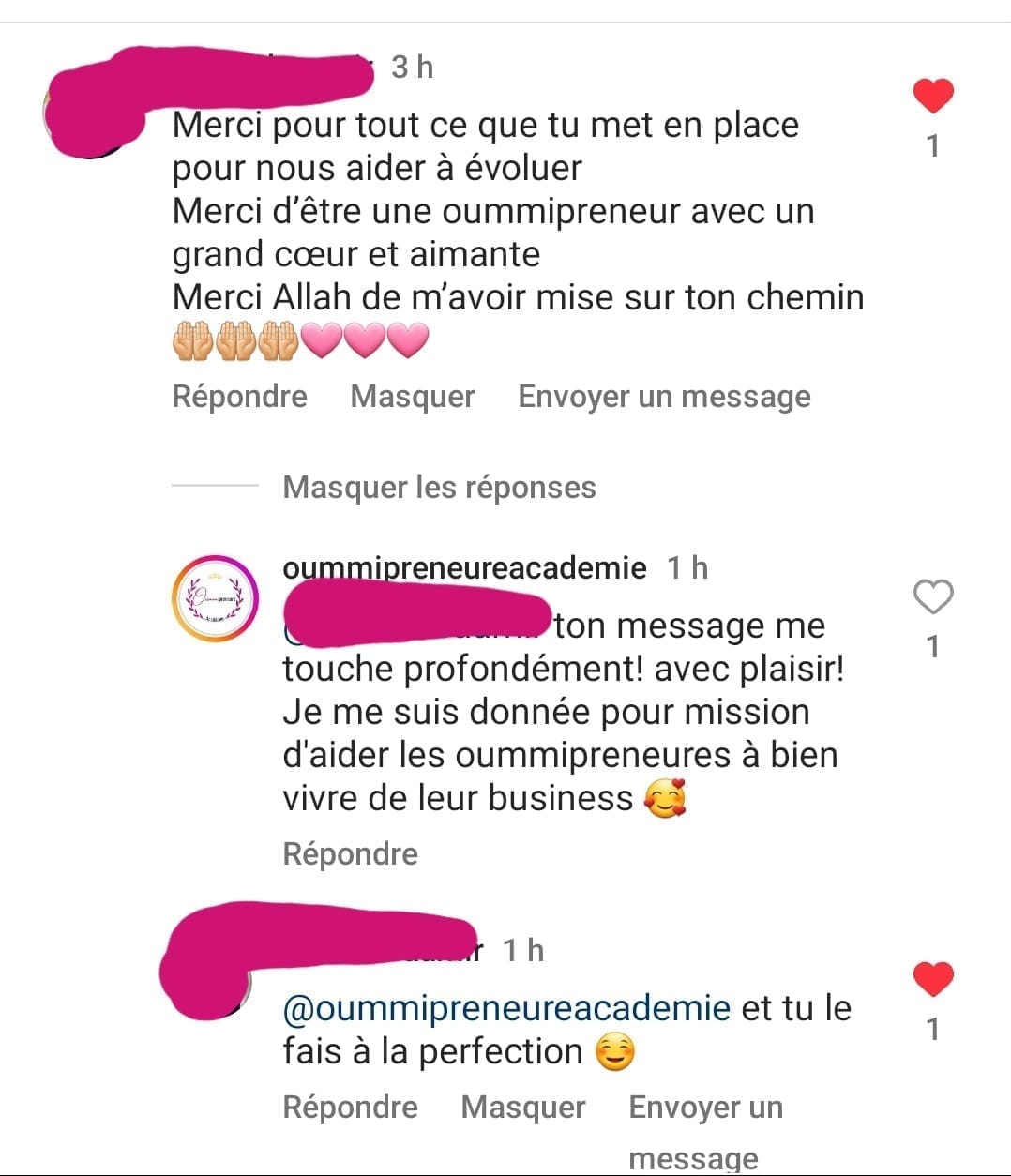This screenshot has width=1011, height=1176.
Task: Send a message to the "Merci pour tout" commenter
Action: tap(664, 397)
